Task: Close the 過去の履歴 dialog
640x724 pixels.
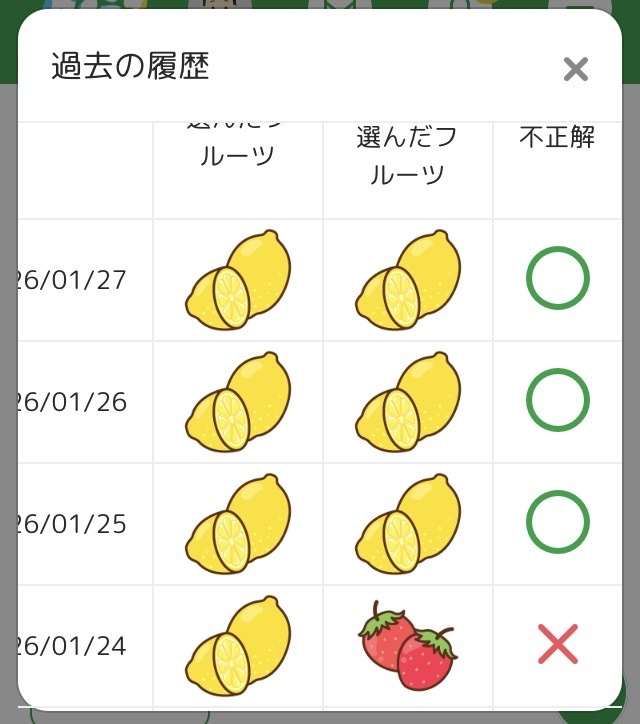Action: pos(575,69)
